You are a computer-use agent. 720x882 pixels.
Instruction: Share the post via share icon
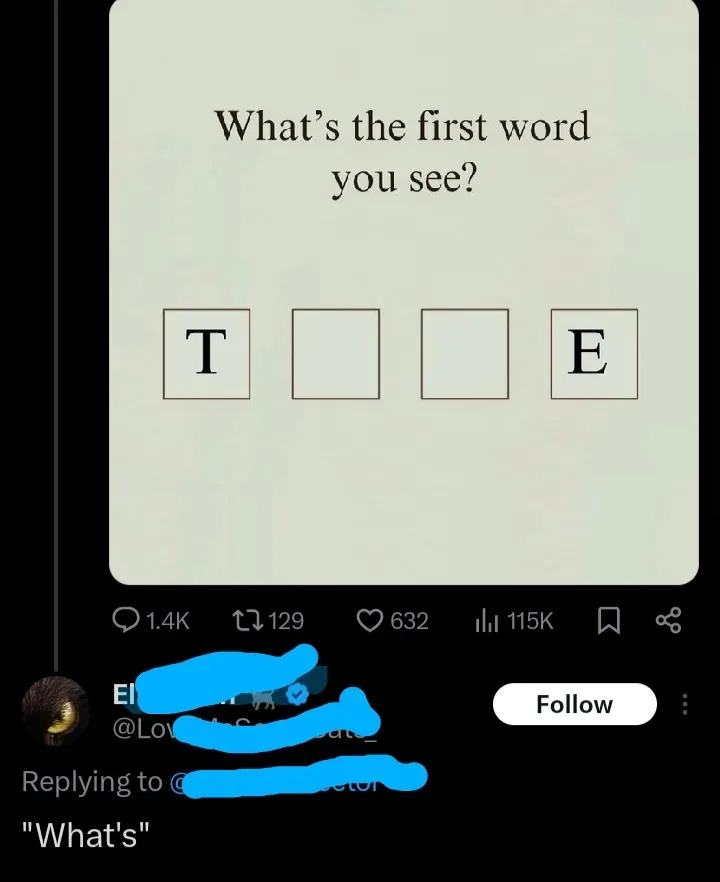tap(668, 621)
